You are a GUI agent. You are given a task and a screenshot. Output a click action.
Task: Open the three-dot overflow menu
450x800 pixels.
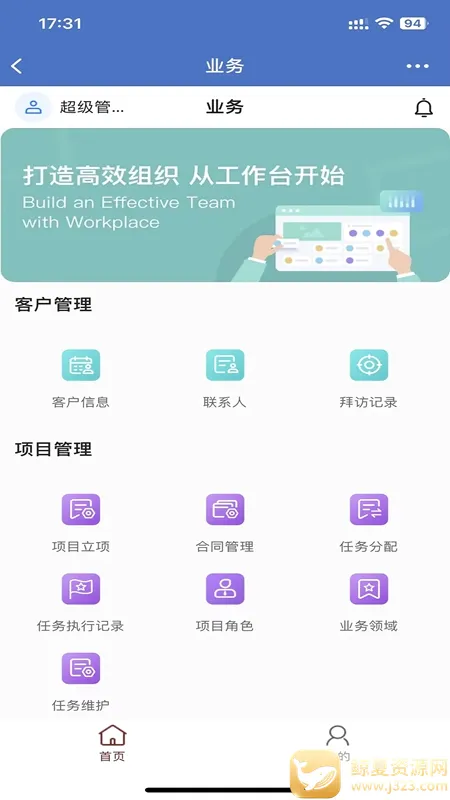point(417,66)
